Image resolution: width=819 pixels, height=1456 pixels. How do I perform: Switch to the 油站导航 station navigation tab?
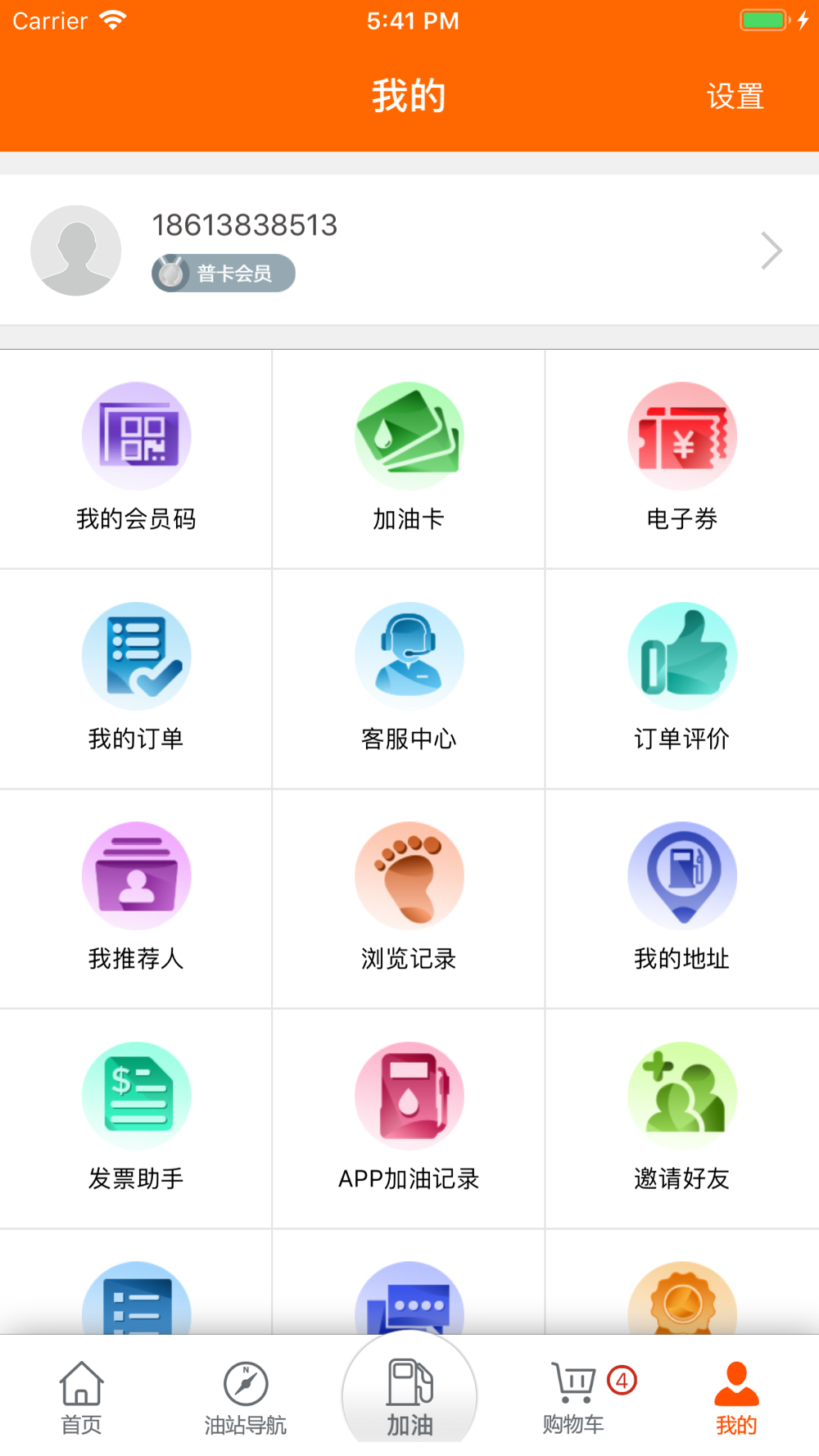(x=246, y=1398)
